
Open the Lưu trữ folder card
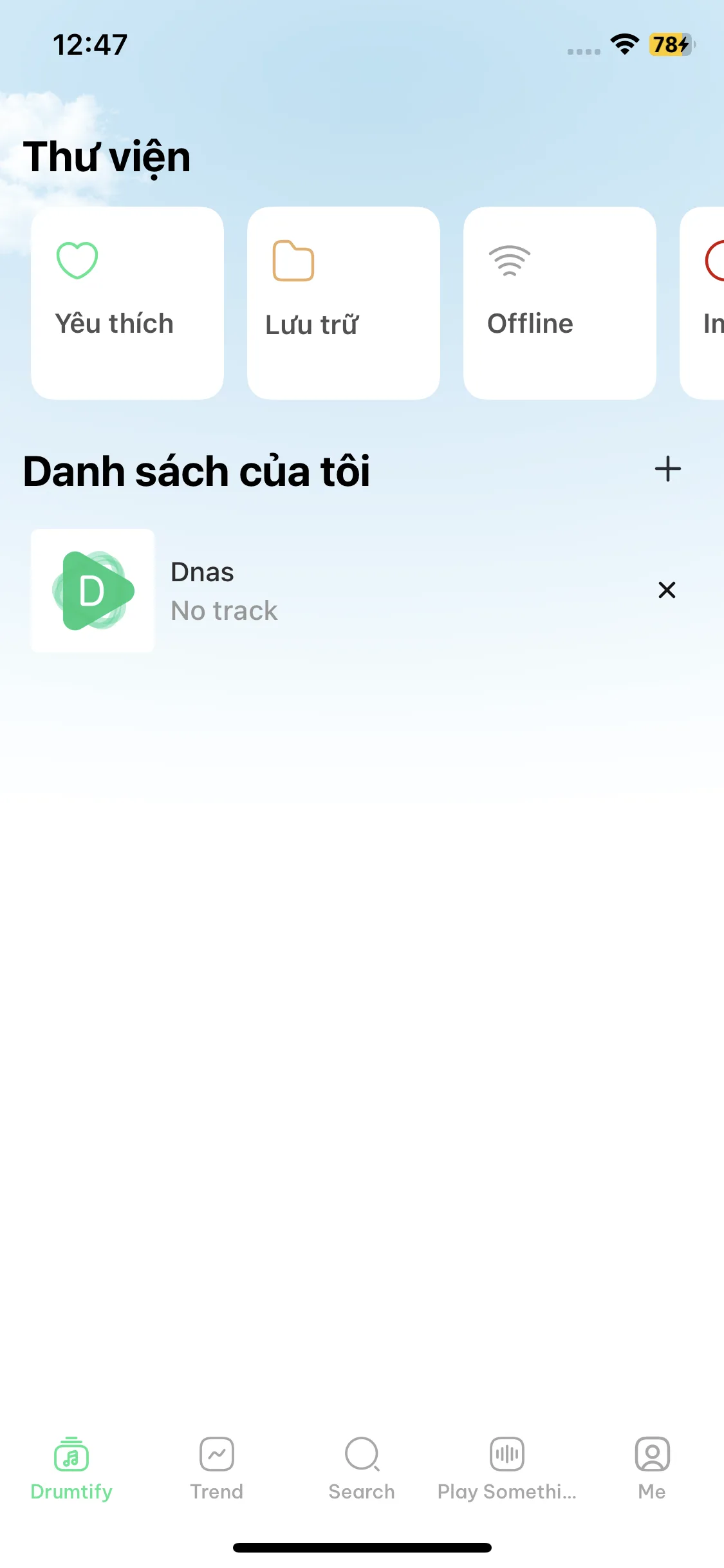344,303
